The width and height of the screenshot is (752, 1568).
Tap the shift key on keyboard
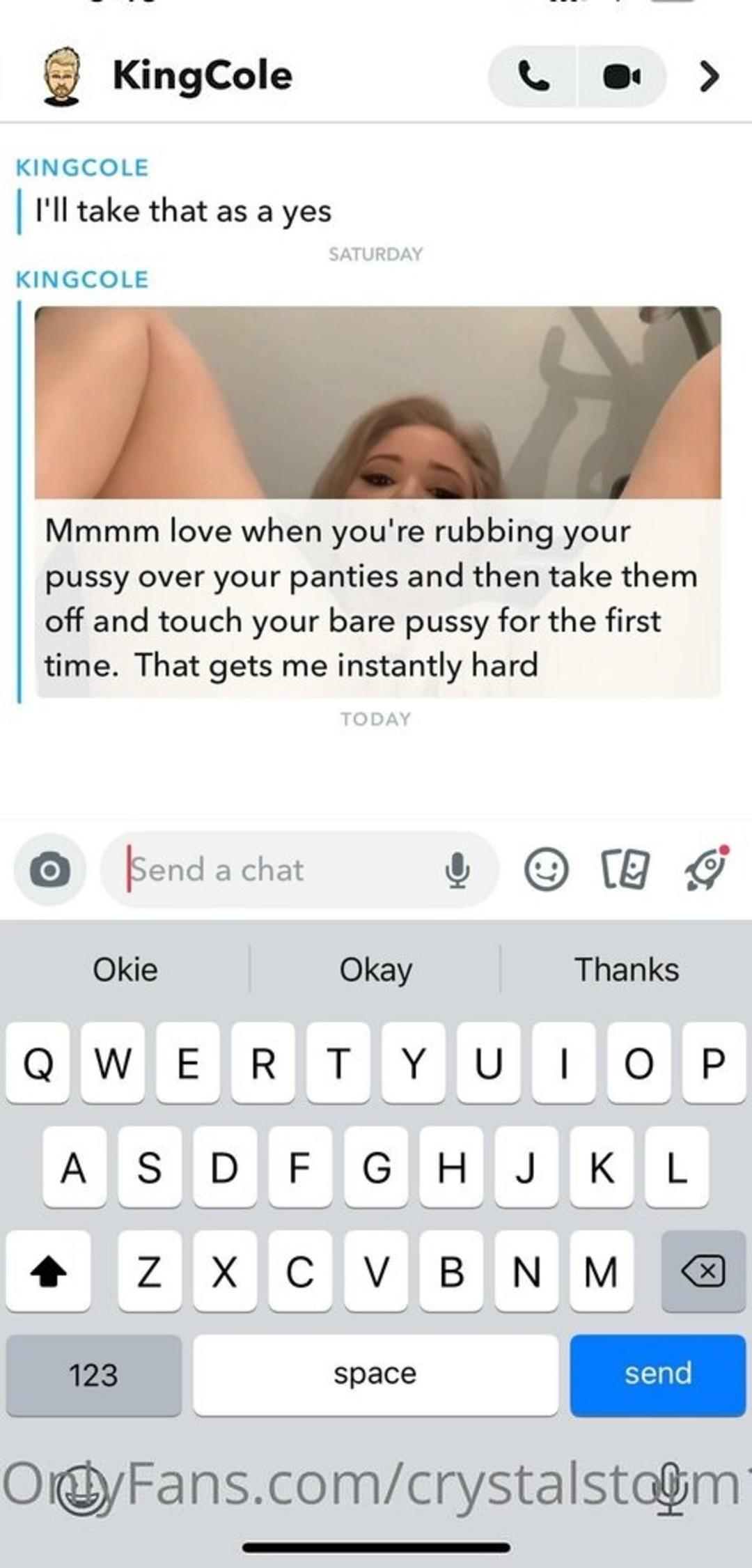[x=49, y=1271]
